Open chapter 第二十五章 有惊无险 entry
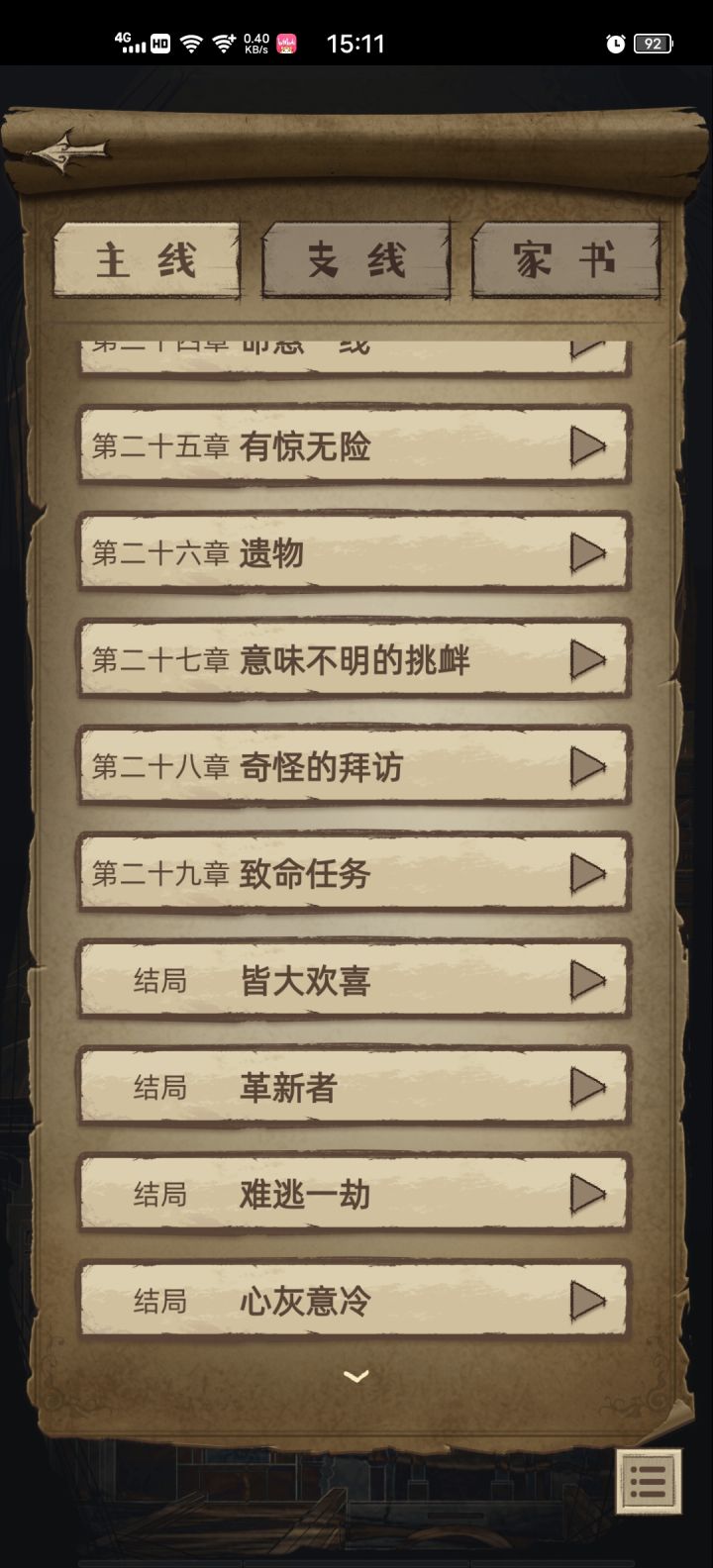The height and width of the screenshot is (1568, 713). click(297, 446)
